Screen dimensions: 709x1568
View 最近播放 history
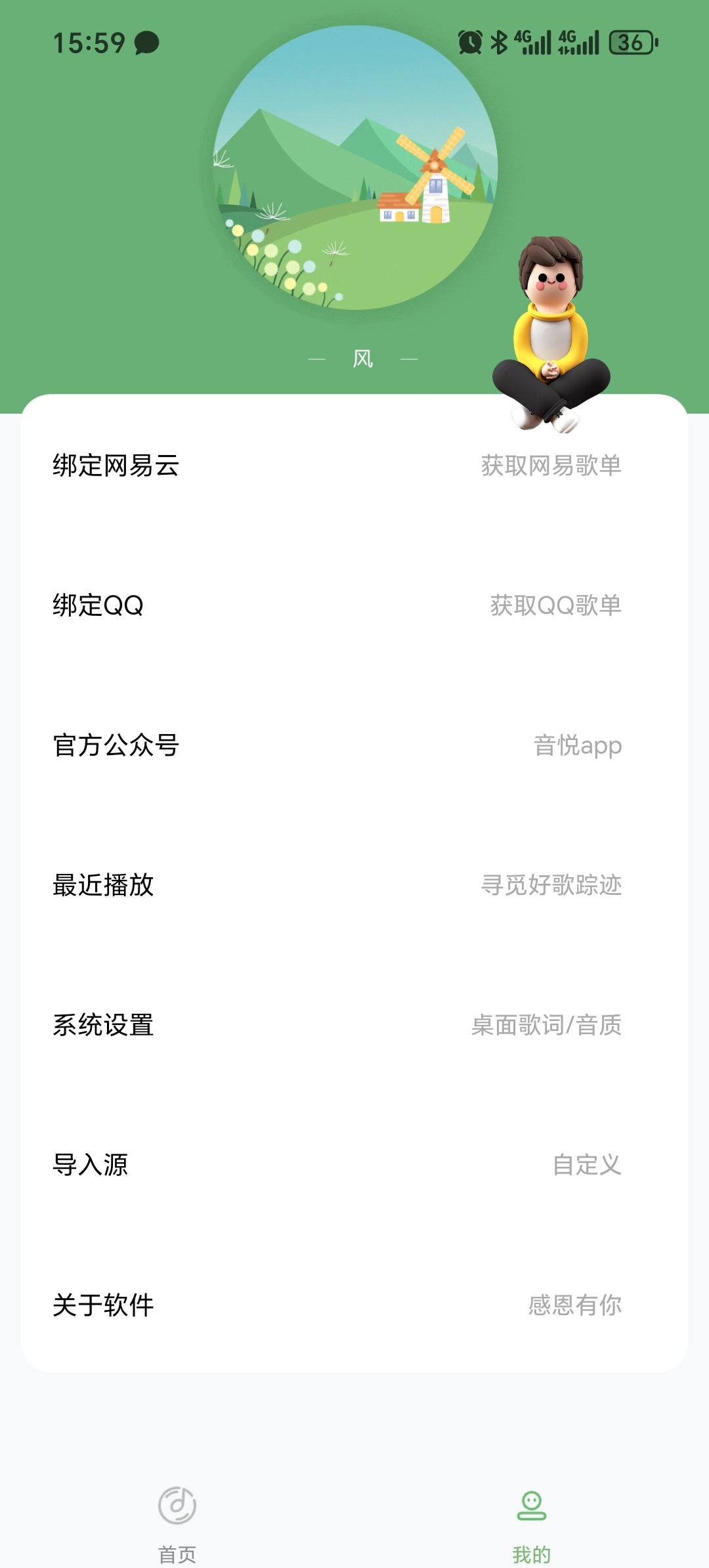354,885
